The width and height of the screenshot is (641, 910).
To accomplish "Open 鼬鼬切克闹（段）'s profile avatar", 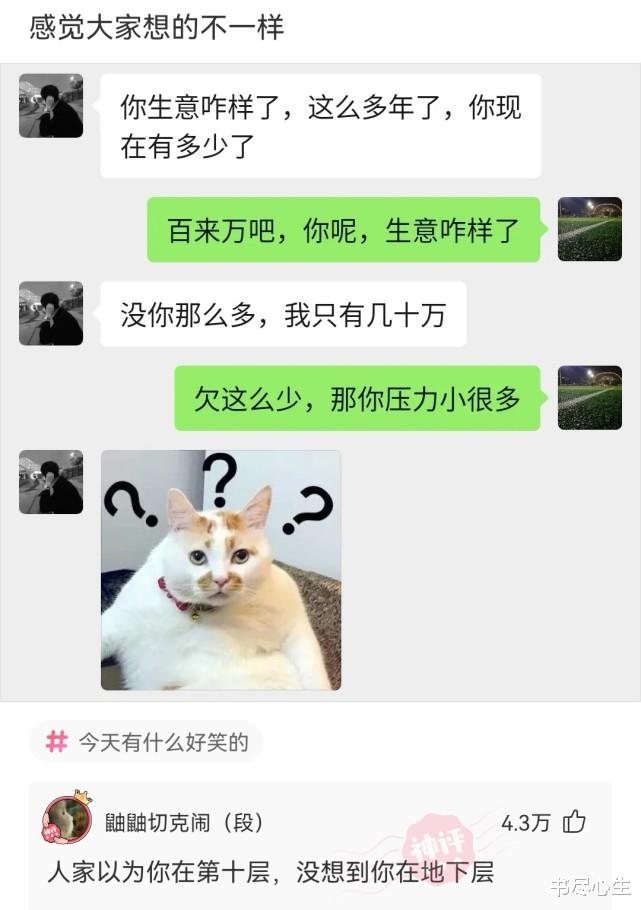I will (67, 819).
